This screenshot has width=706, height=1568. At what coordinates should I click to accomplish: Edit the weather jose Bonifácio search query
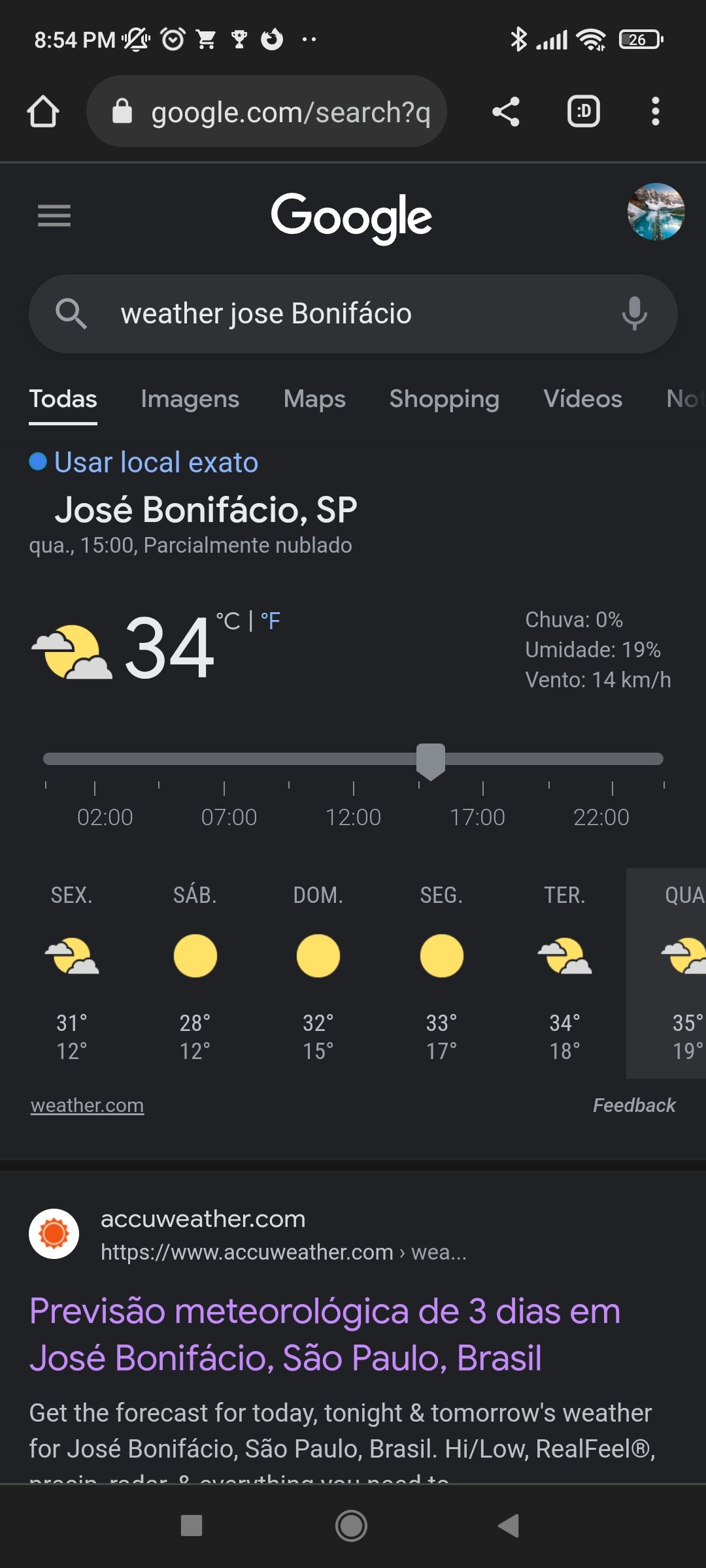click(353, 314)
